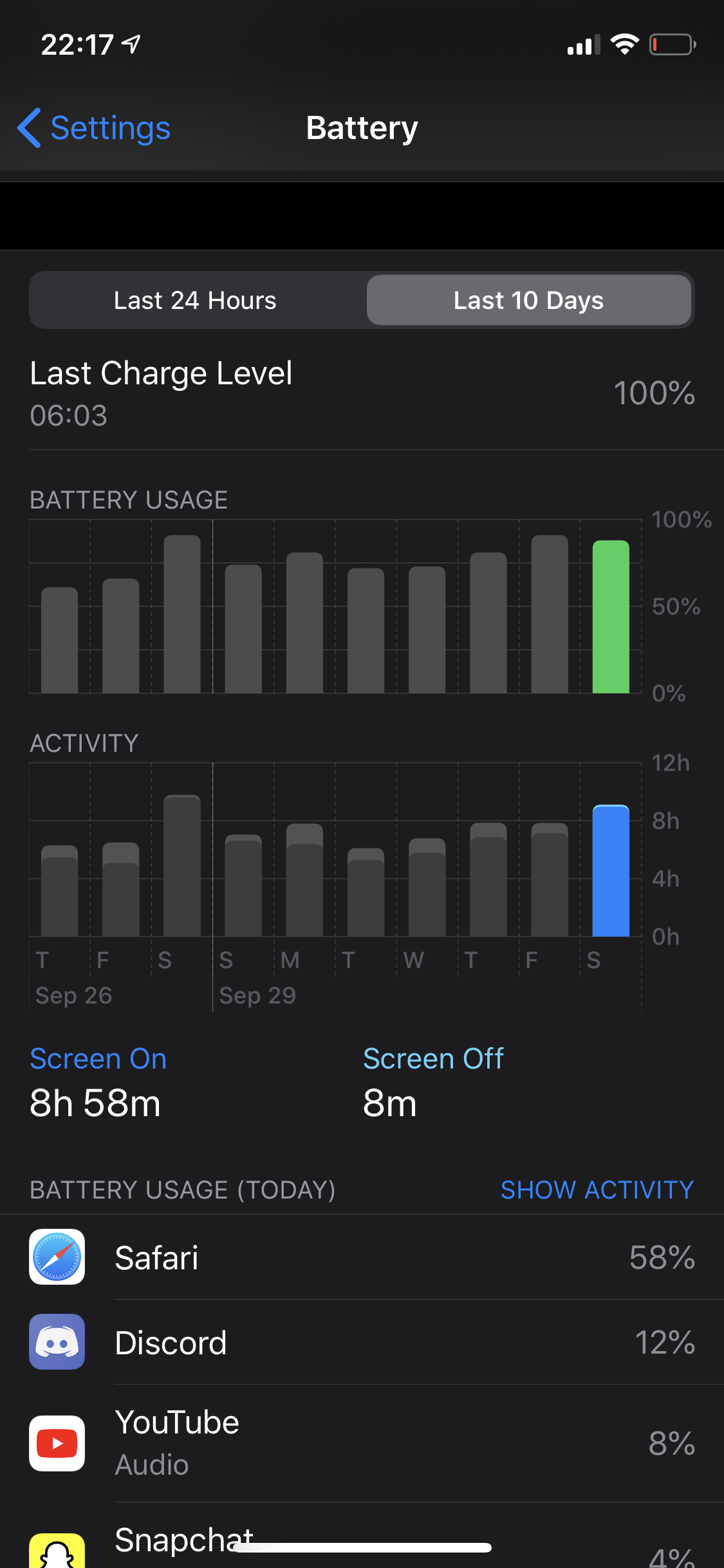This screenshot has width=724, height=1568.
Task: Select the green battery usage bar for today
Action: [x=611, y=617]
